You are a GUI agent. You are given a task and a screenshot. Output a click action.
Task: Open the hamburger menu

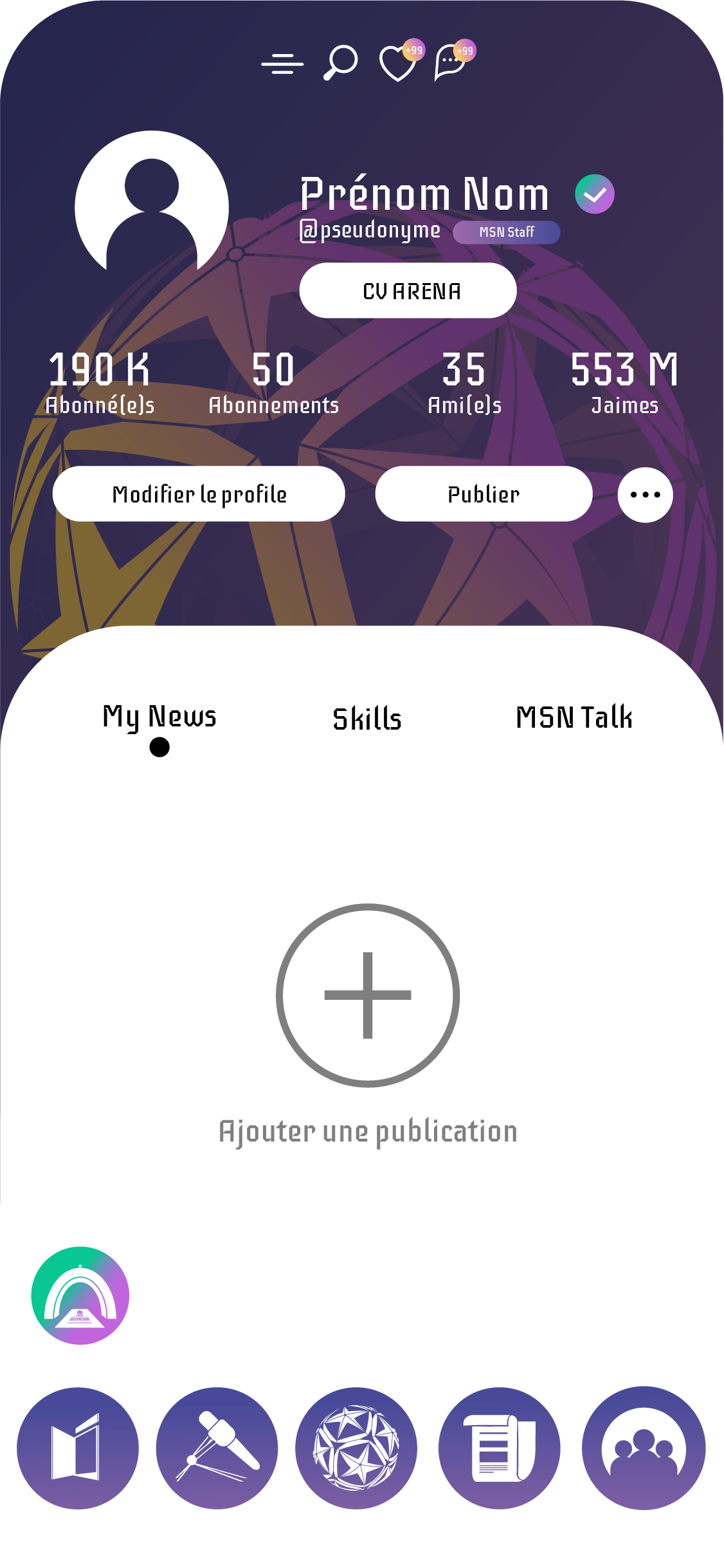[282, 64]
